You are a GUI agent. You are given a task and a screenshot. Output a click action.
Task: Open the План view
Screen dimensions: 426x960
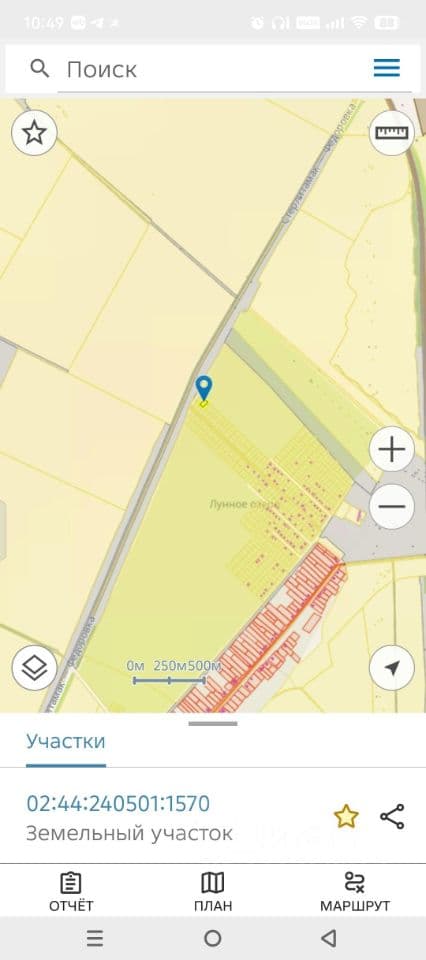click(x=213, y=892)
